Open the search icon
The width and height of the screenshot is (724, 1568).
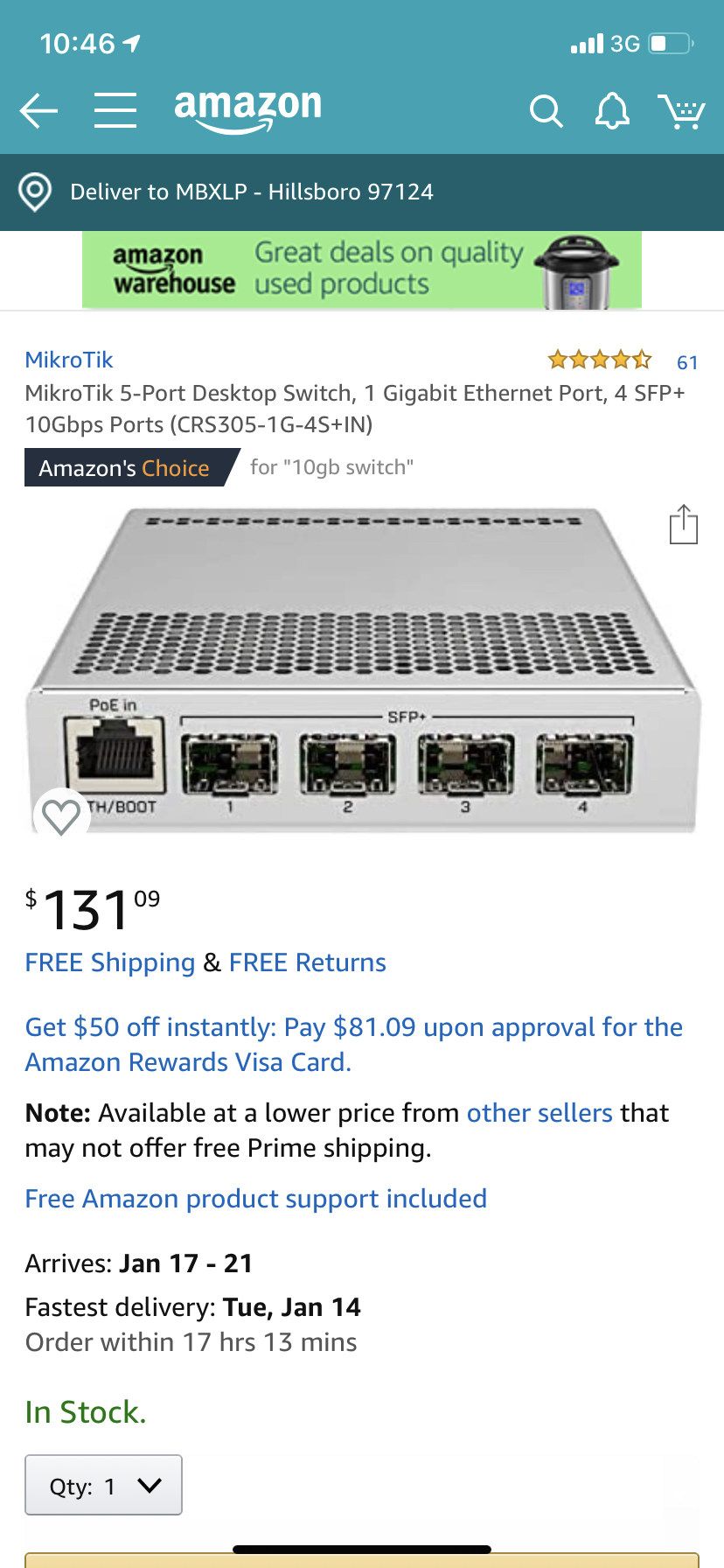tap(546, 112)
